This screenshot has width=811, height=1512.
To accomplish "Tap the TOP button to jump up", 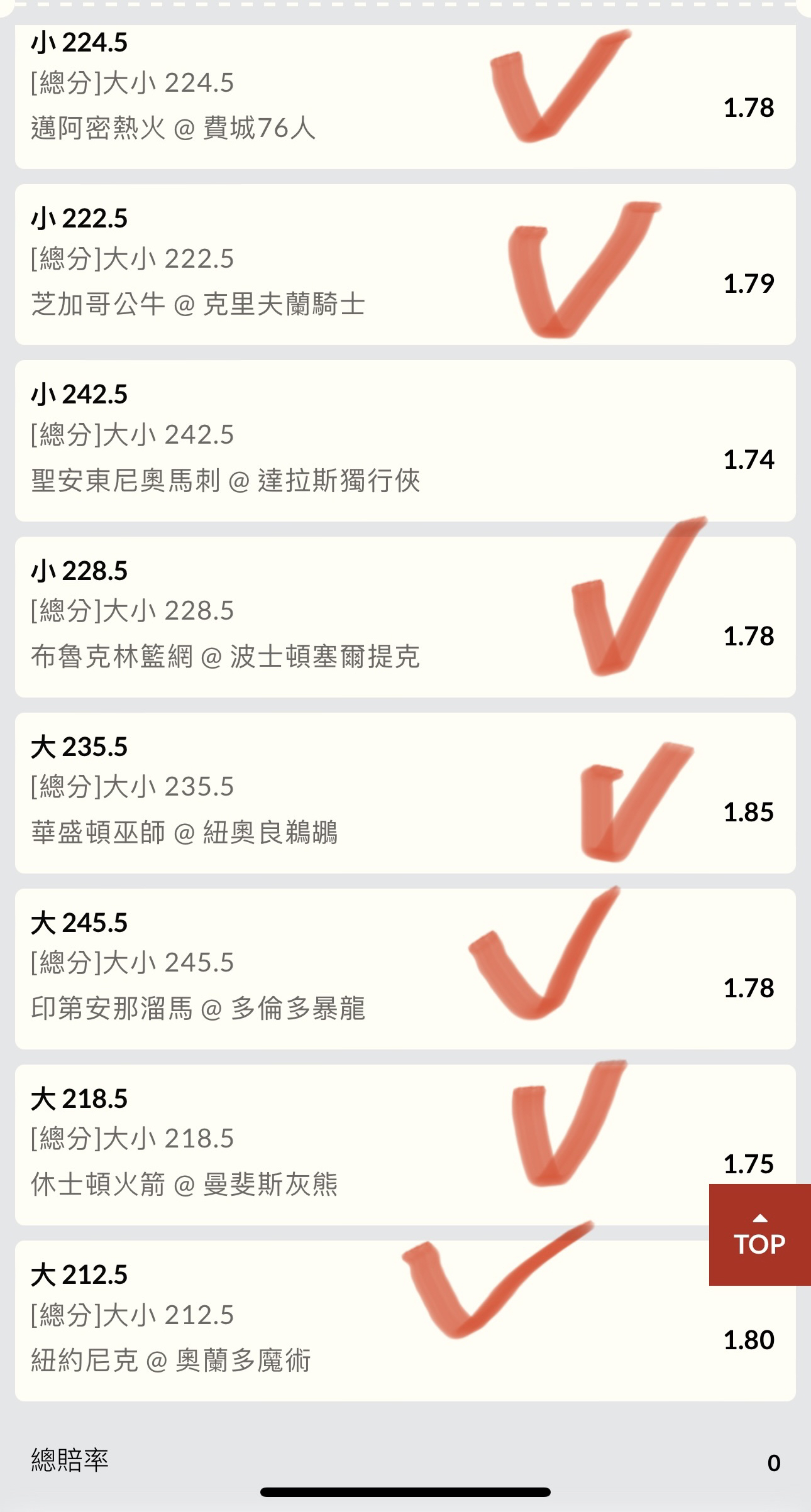I will tap(759, 1234).
